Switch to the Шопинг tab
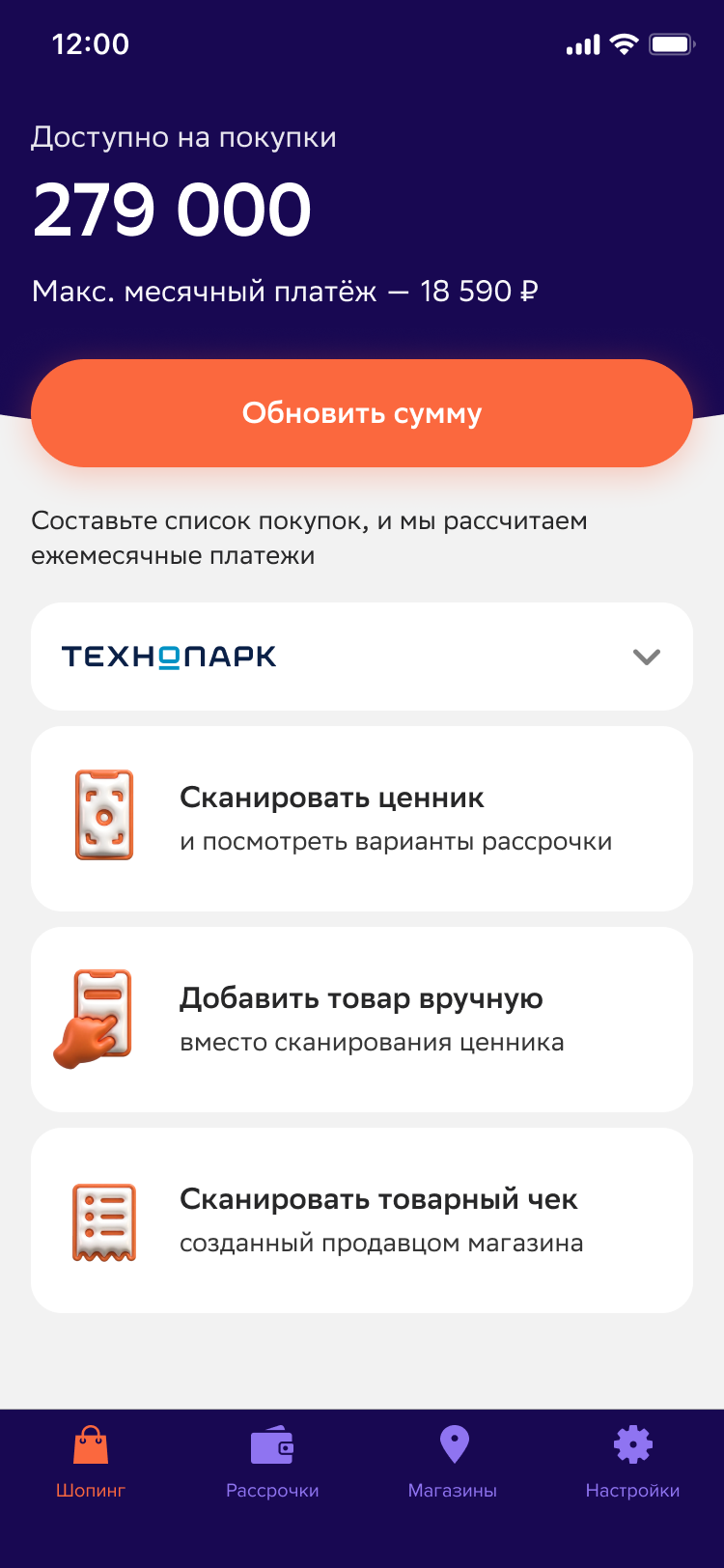This screenshot has height=1568, width=724. [91, 1462]
